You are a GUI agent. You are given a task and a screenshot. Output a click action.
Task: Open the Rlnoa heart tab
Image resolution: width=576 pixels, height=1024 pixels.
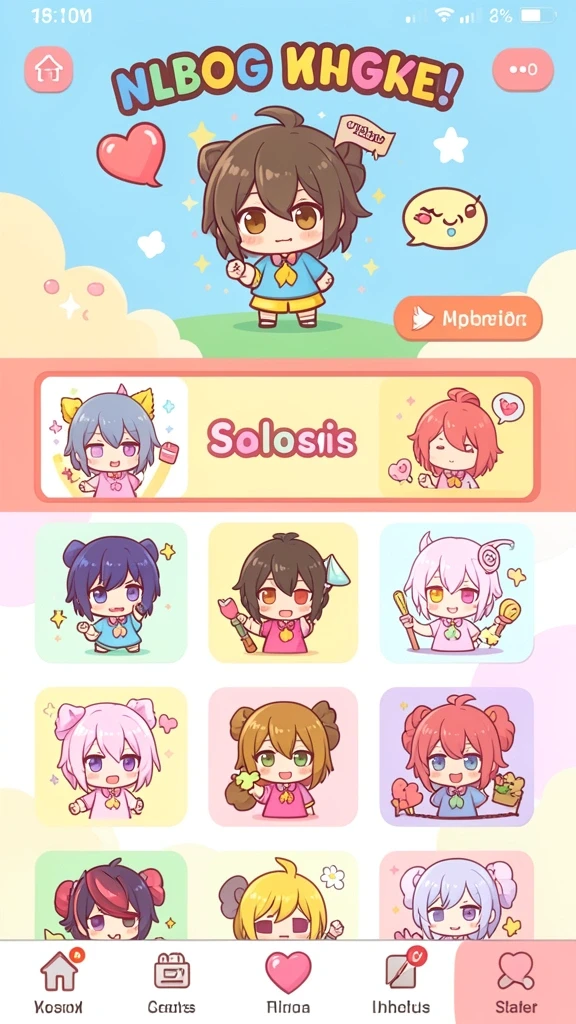tap(288, 982)
